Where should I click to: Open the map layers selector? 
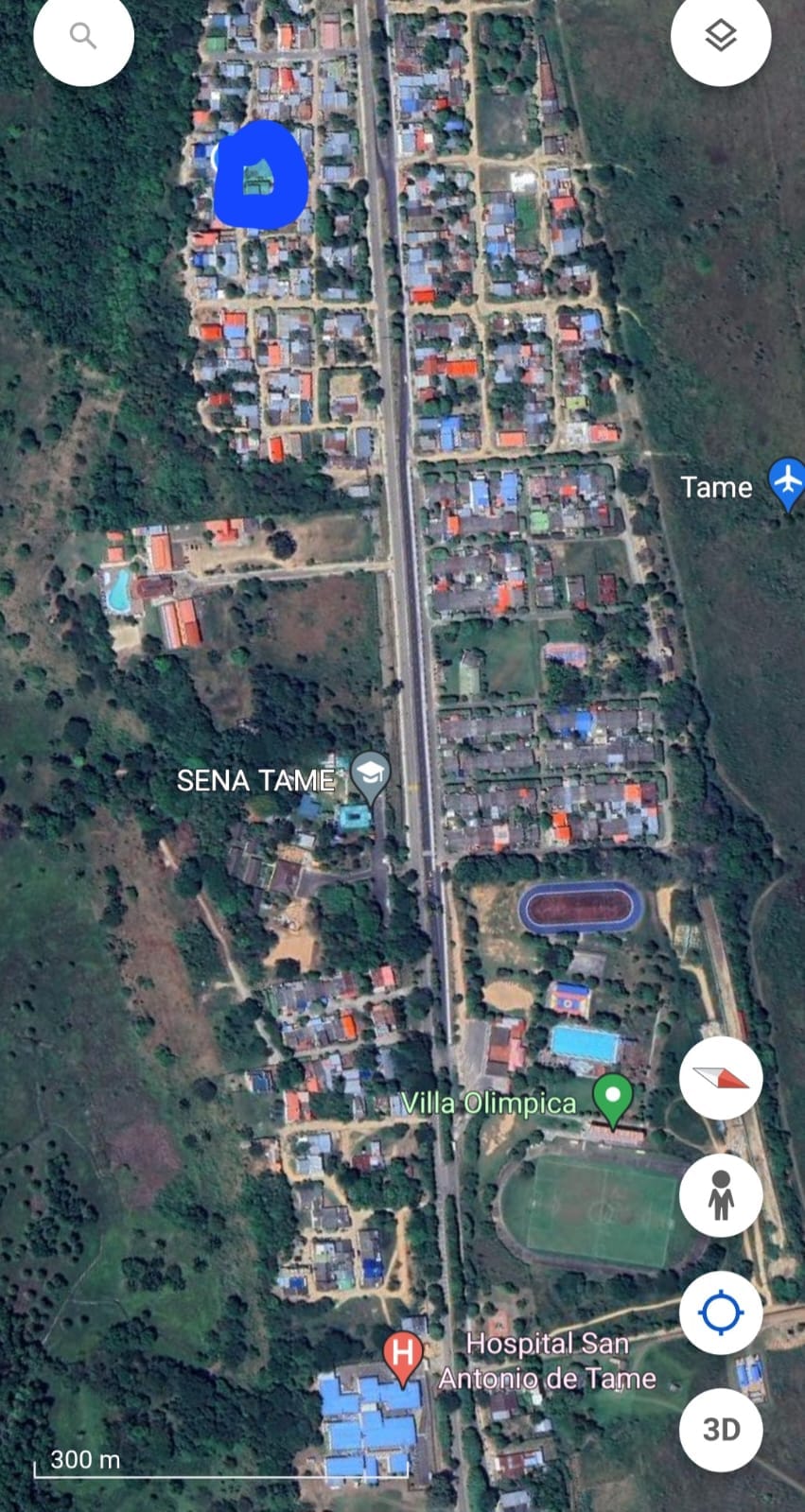[x=721, y=37]
